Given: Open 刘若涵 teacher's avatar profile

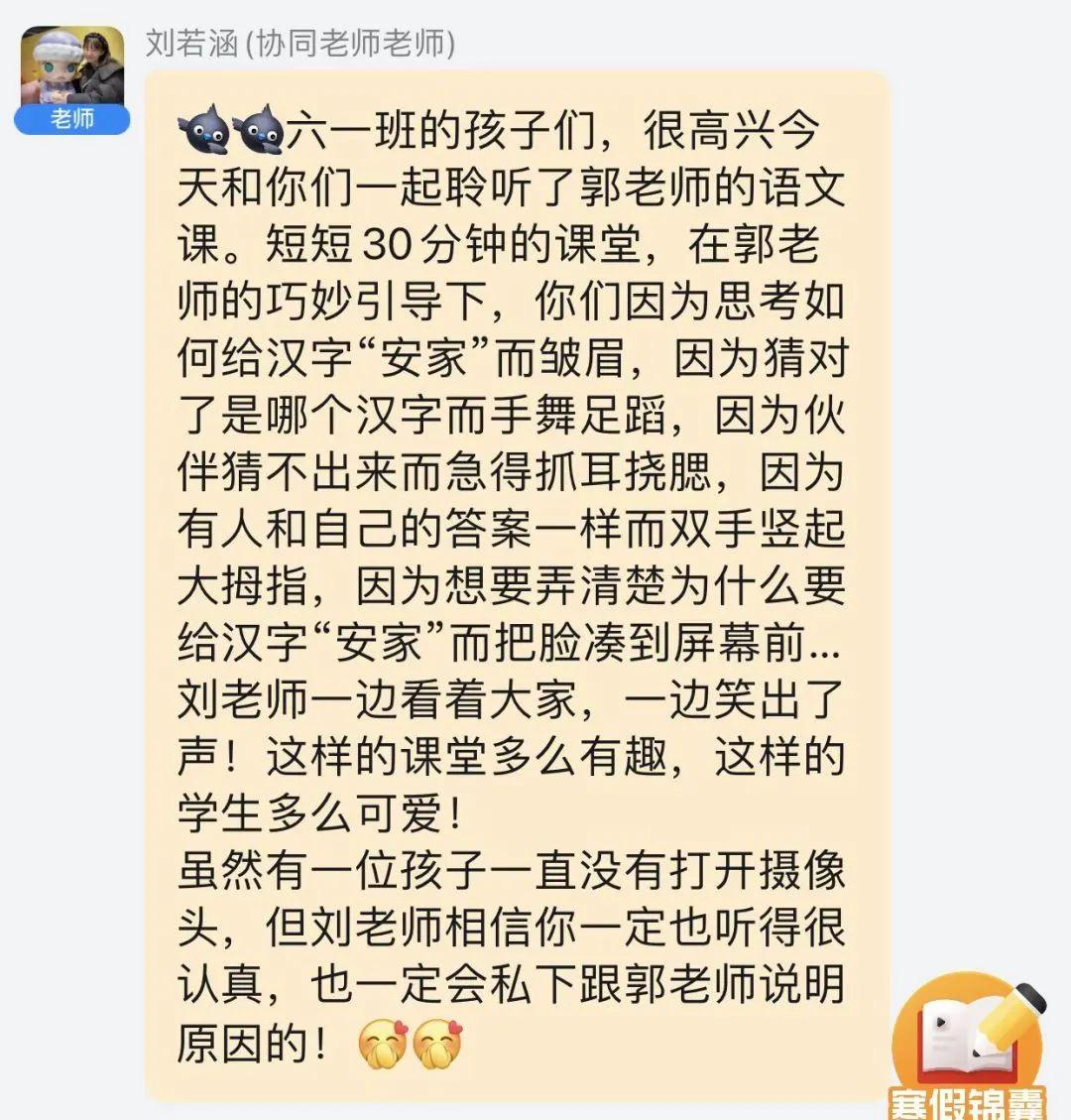Looking at the screenshot, I should coord(72,67).
